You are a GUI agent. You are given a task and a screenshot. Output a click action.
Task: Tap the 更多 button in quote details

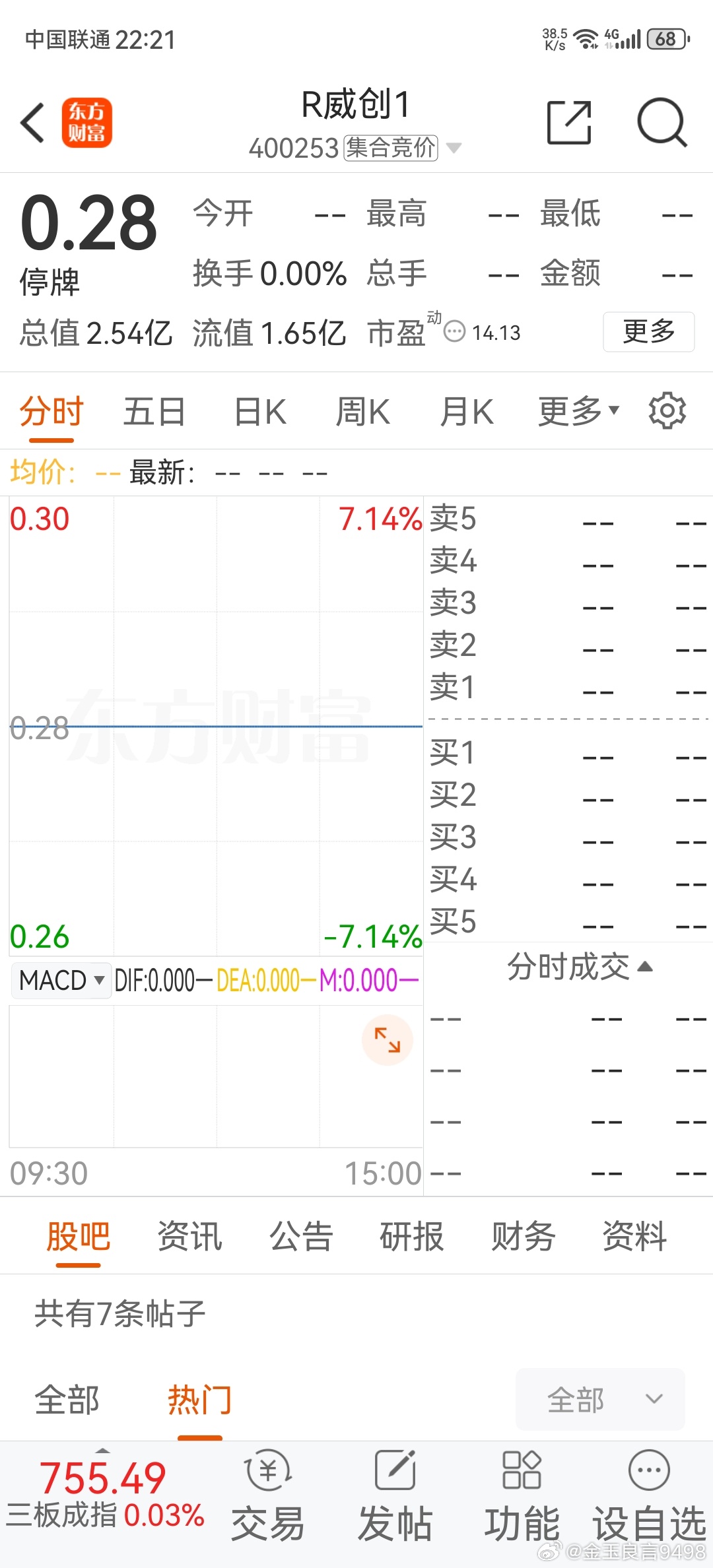648,331
